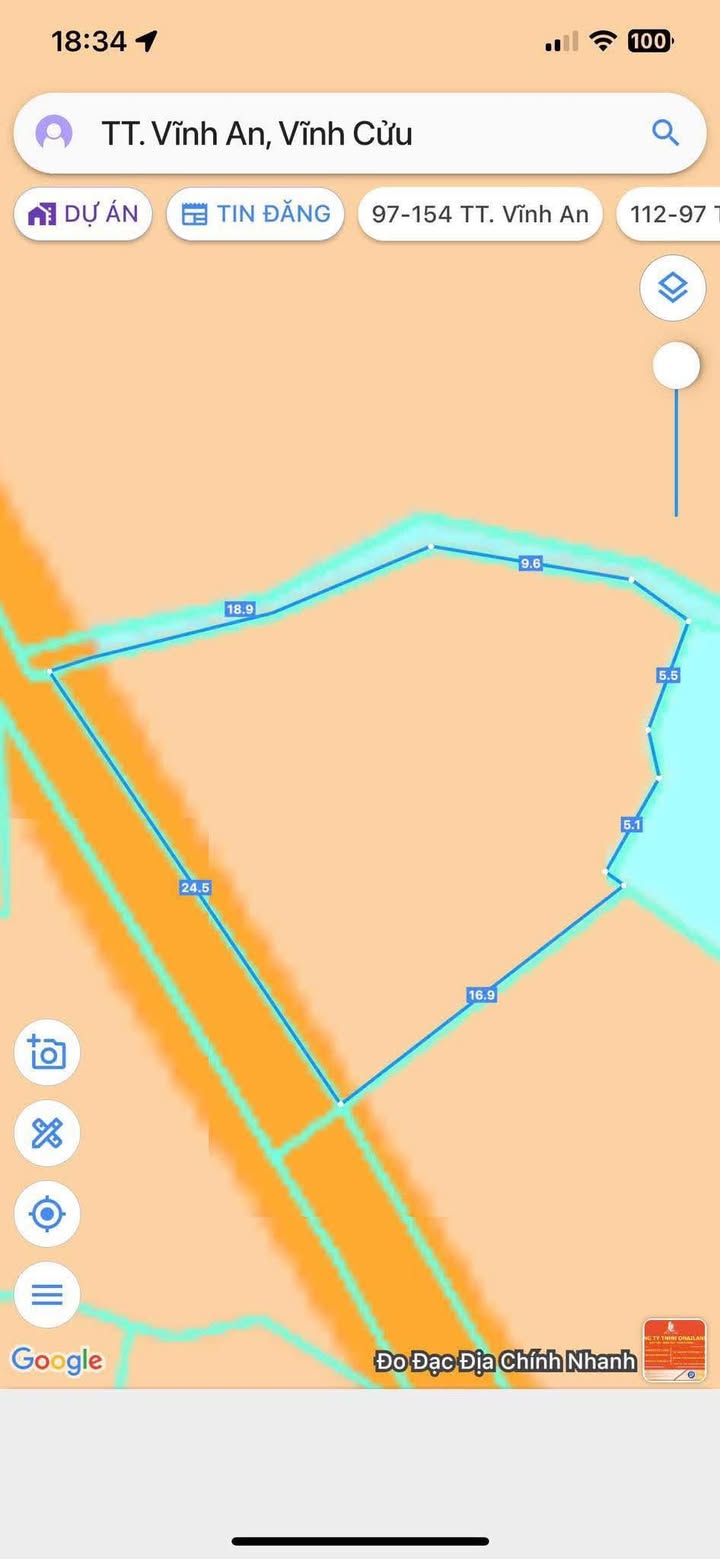This screenshot has width=720, height=1559.
Task: Open the map layers button
Action: (x=673, y=288)
